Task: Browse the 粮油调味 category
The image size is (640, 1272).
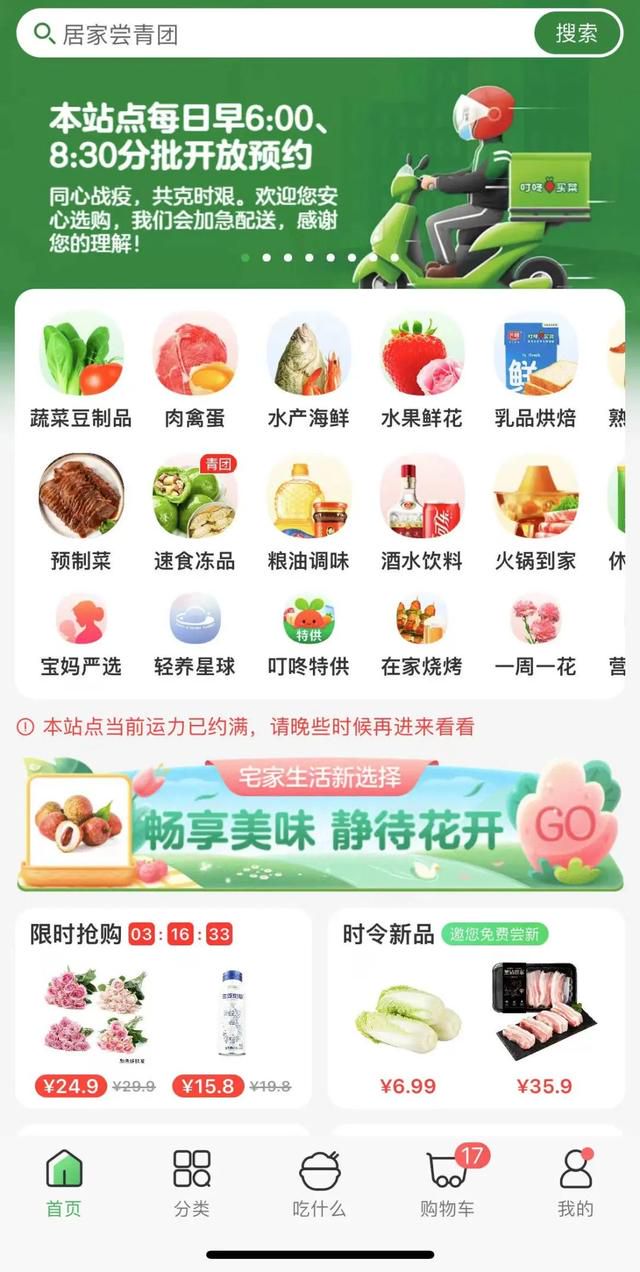Action: pyautogui.click(x=308, y=513)
